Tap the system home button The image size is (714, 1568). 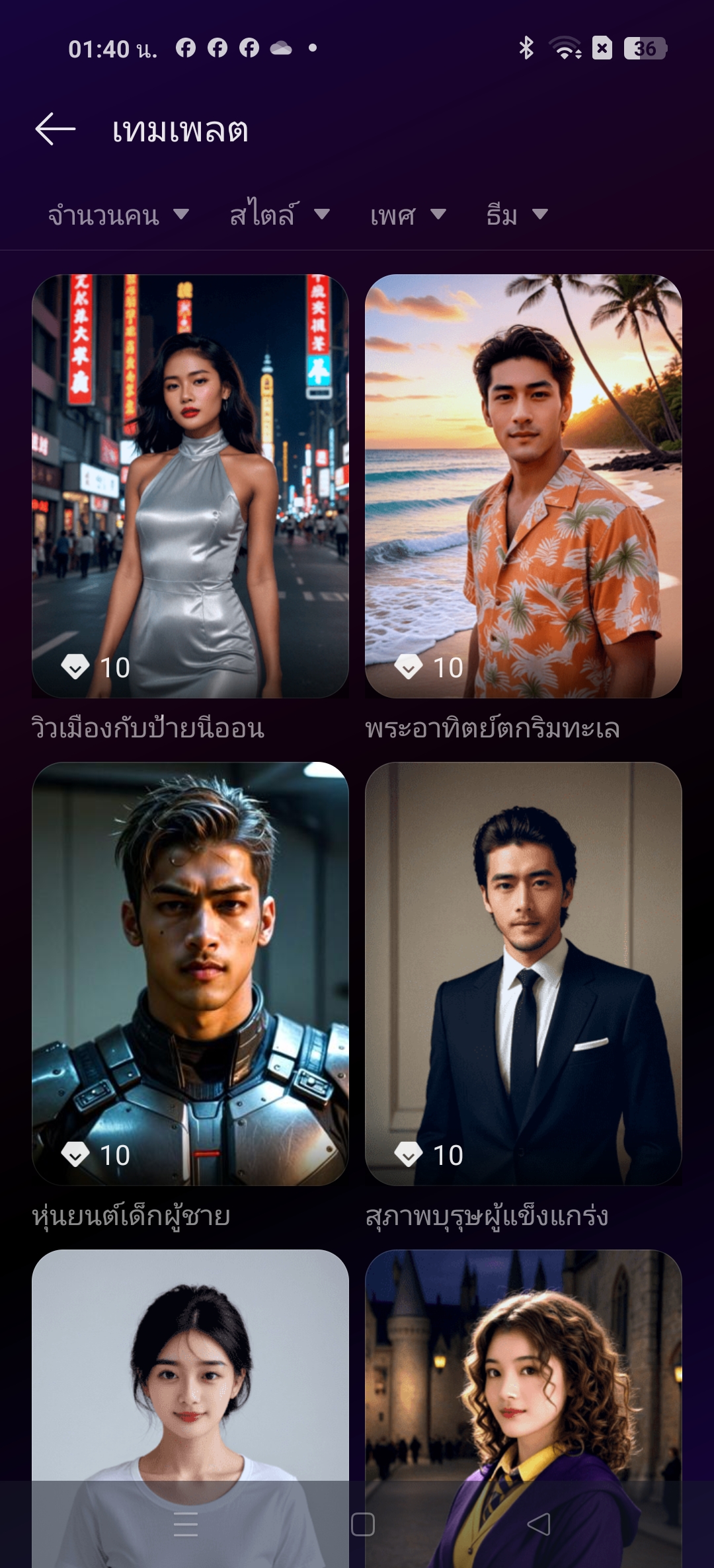pyautogui.click(x=363, y=1524)
